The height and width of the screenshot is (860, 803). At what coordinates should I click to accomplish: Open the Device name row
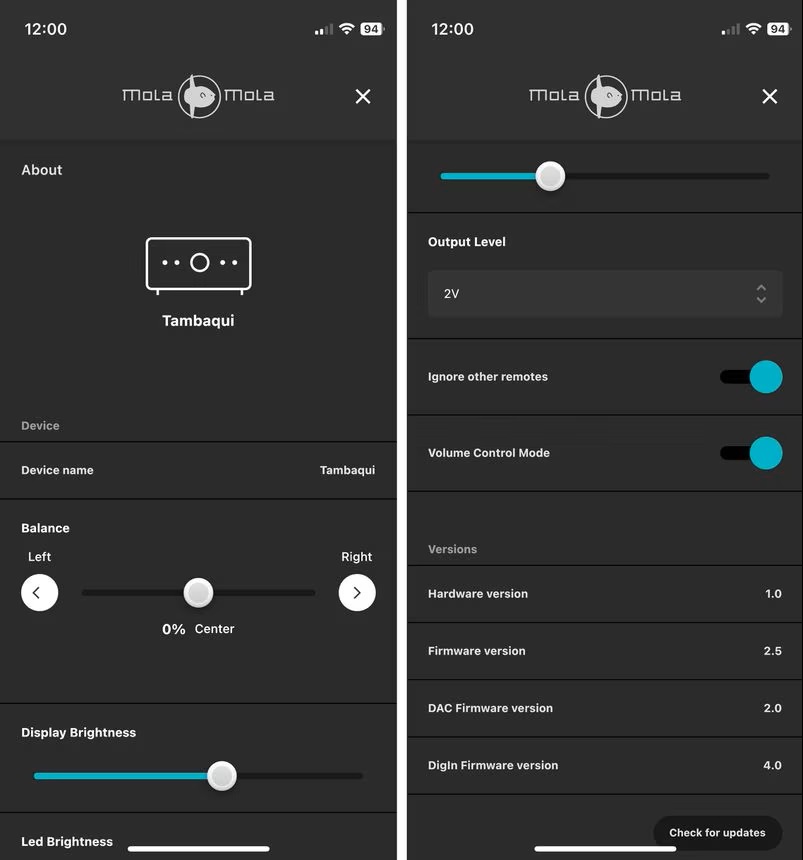198,470
